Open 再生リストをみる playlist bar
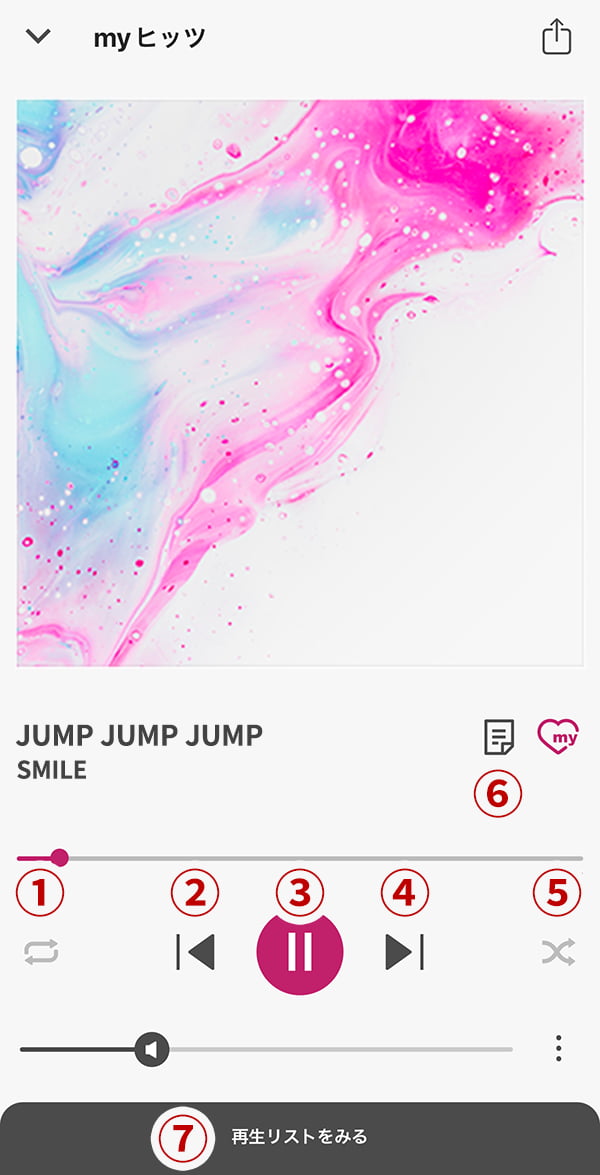Viewport: 600px width, 1175px height. 300,1138
